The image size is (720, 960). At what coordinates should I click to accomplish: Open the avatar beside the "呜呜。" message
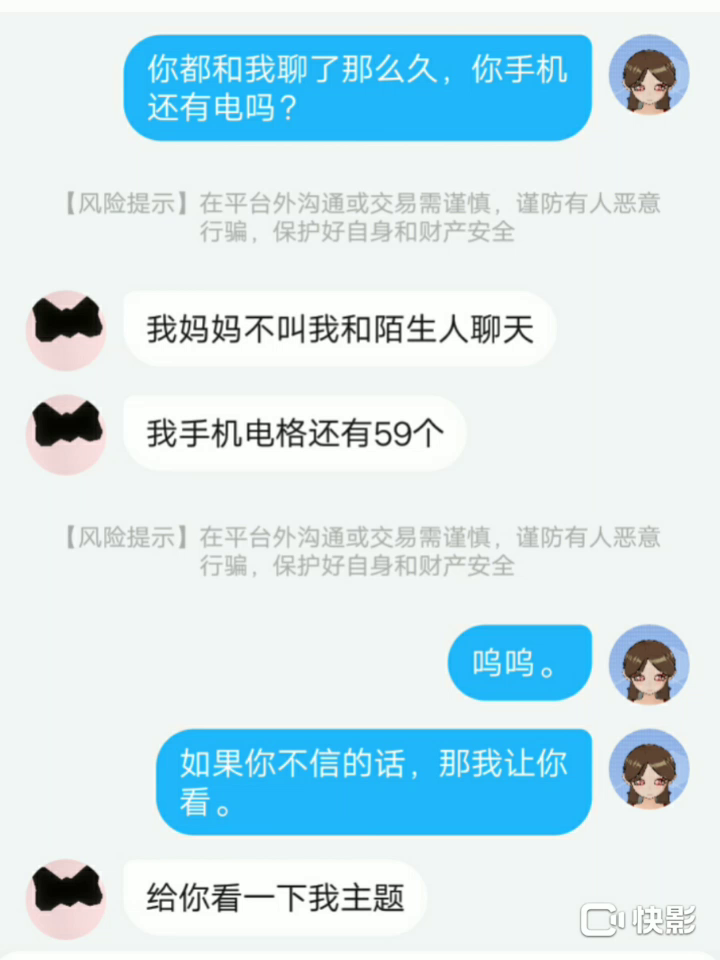pyautogui.click(x=649, y=665)
